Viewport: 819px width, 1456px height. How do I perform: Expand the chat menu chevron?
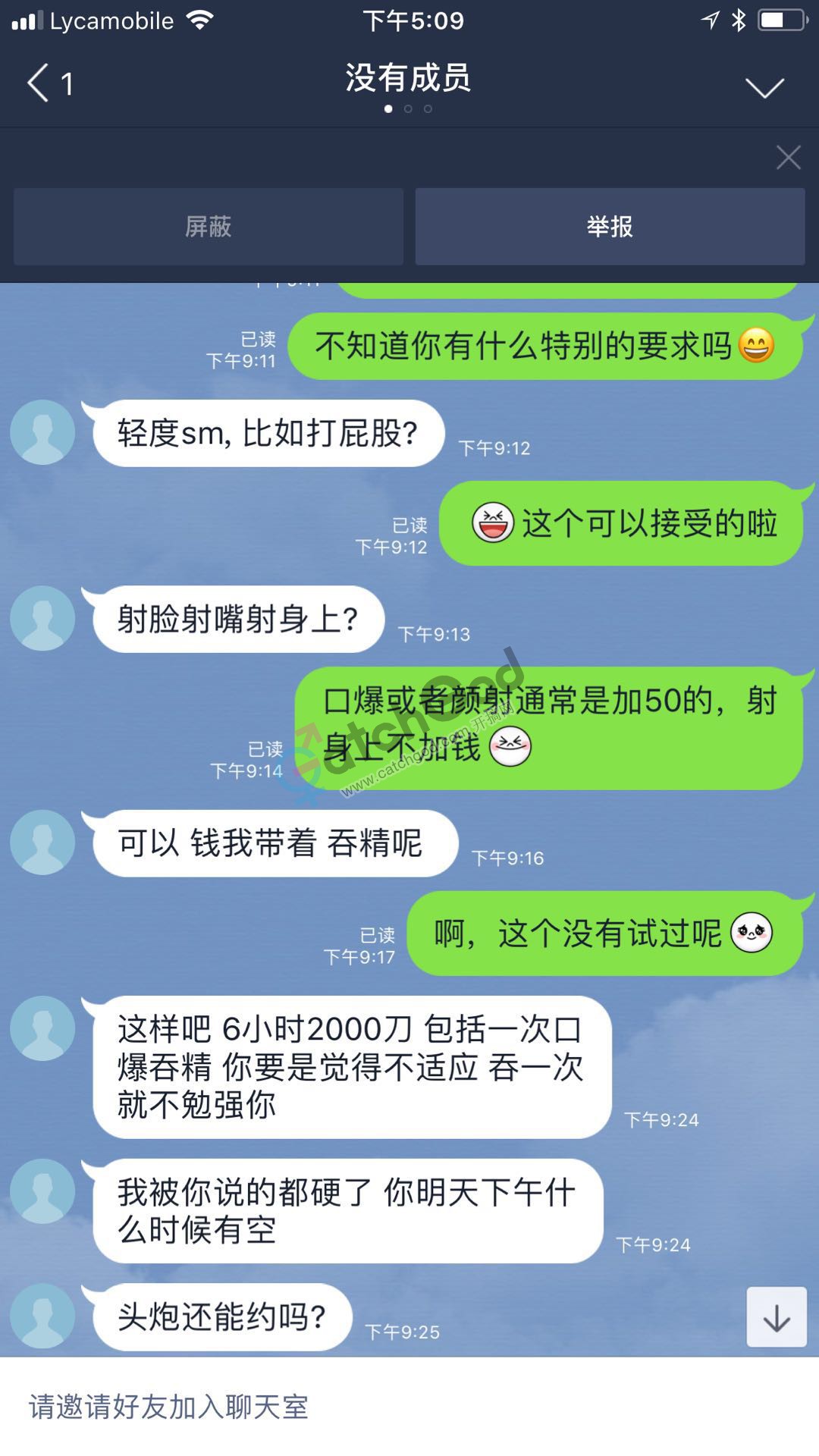764,87
